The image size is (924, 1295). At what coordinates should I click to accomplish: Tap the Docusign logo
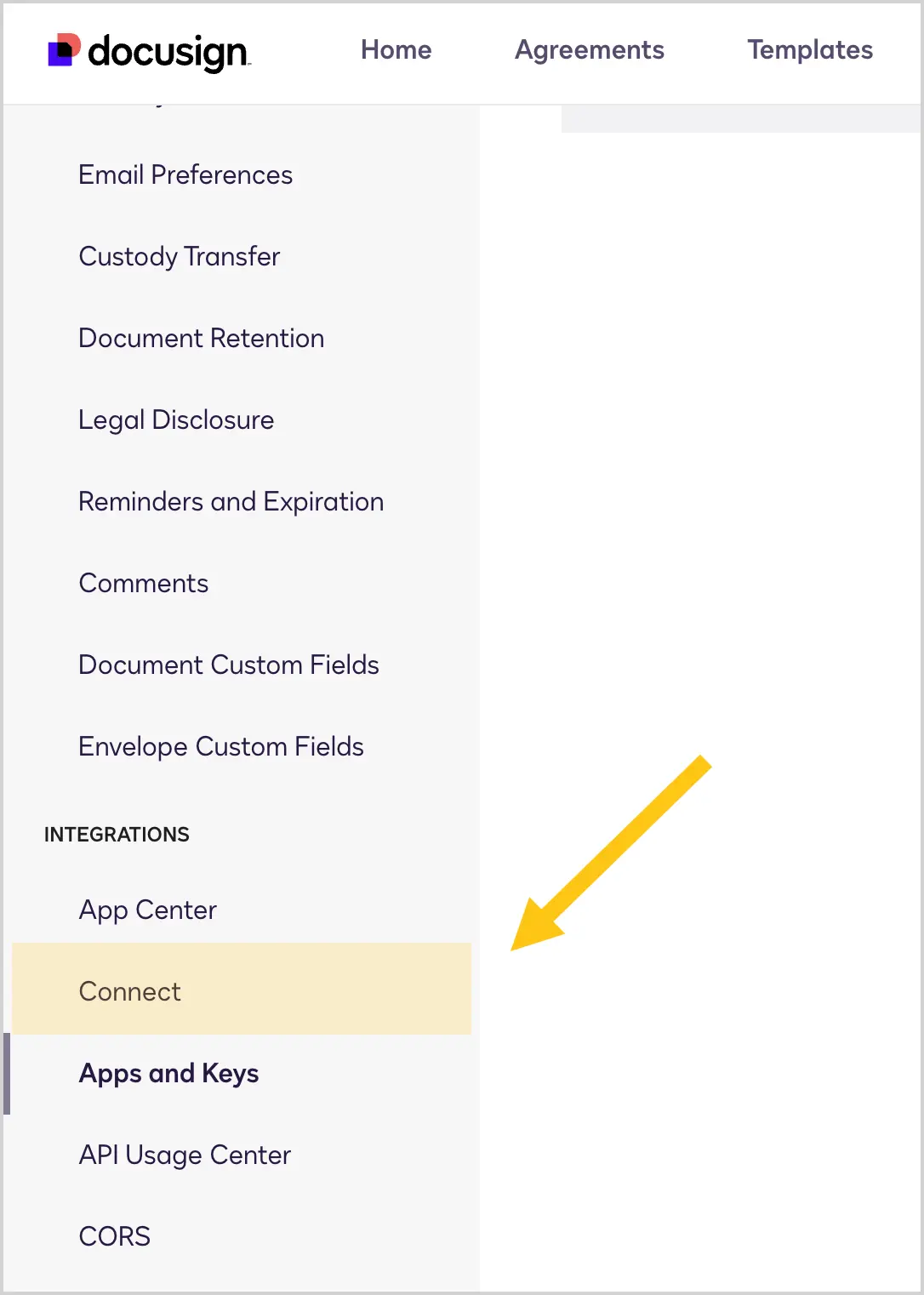(149, 51)
